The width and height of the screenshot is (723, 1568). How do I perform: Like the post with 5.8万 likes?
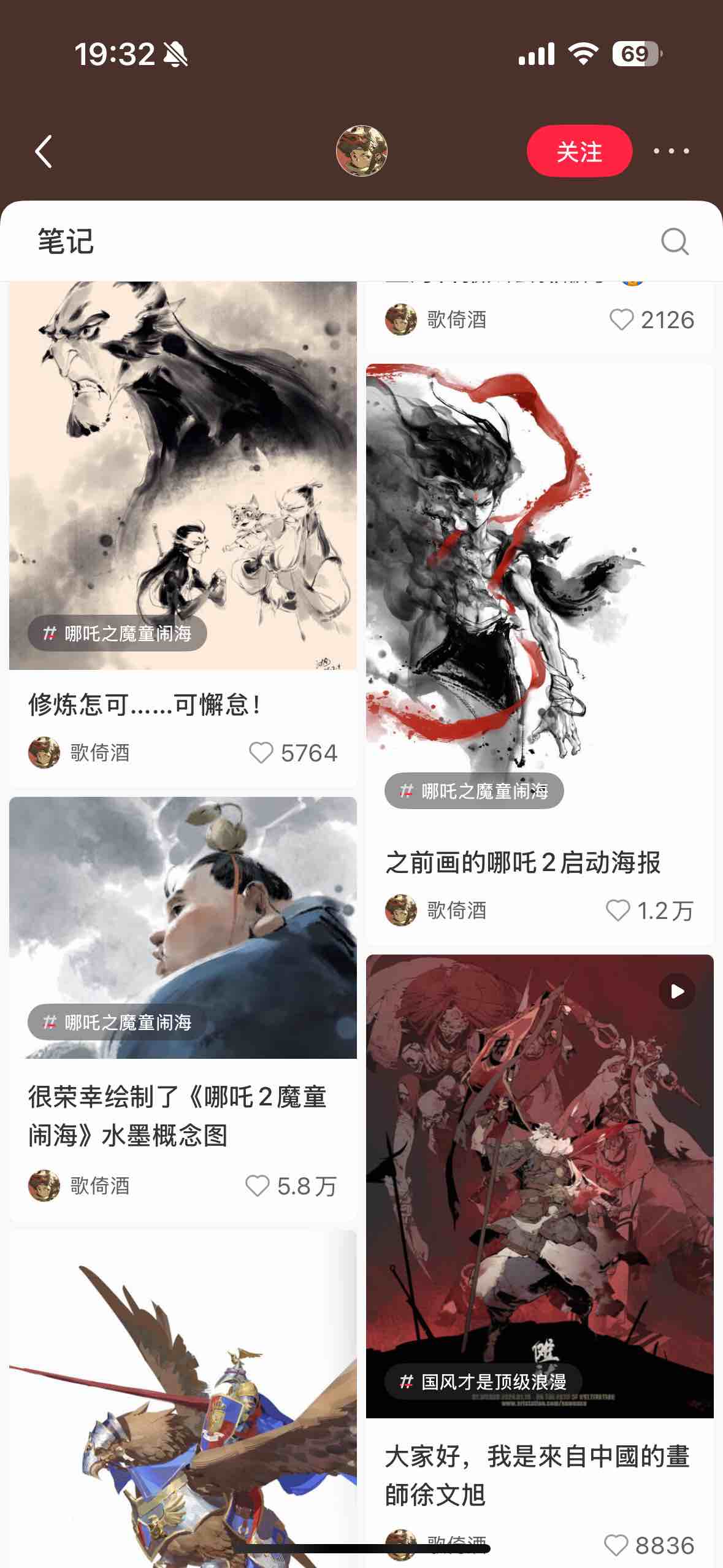pos(258,1186)
